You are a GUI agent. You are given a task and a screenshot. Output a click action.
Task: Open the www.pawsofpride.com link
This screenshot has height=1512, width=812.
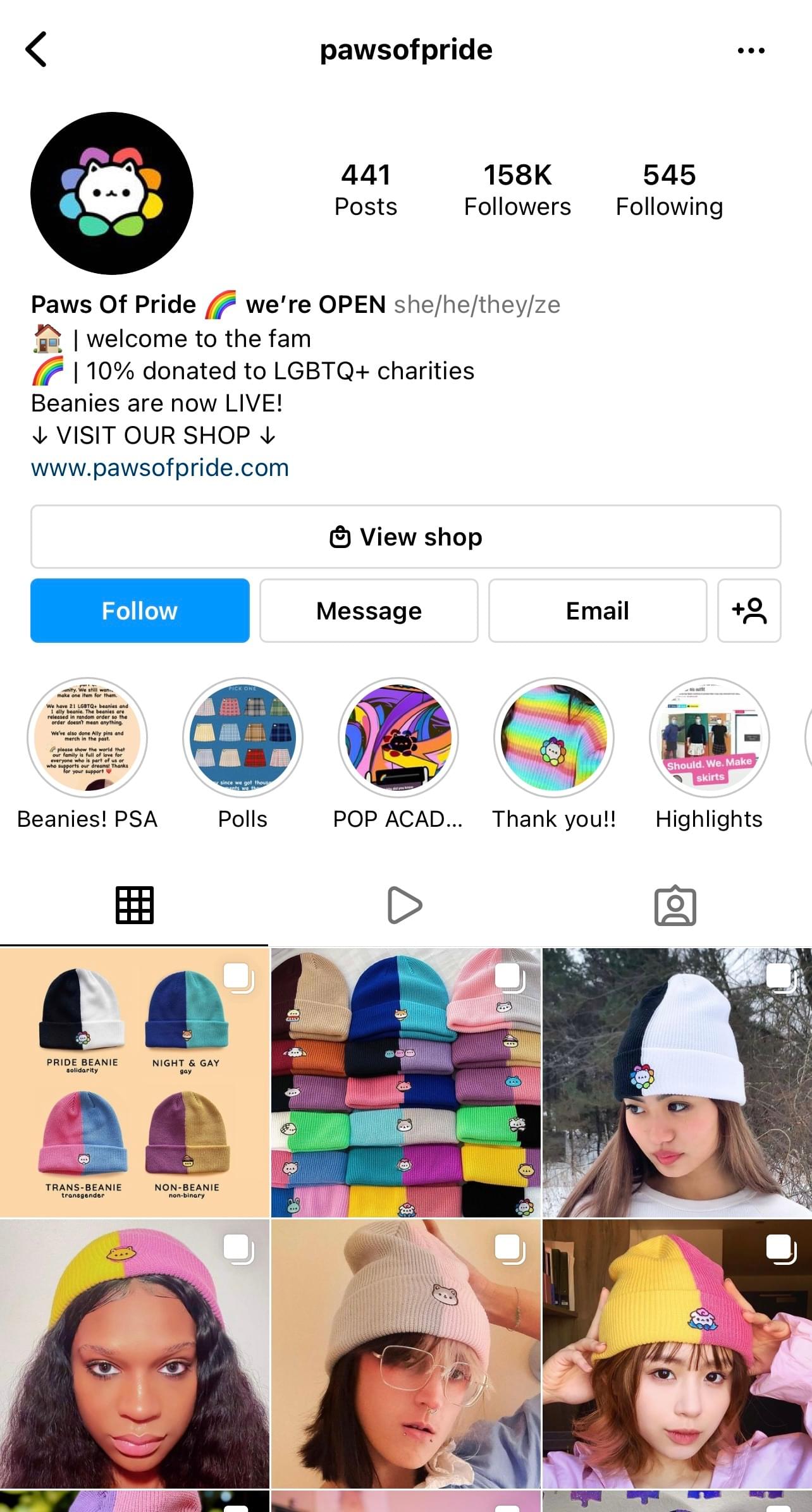click(x=160, y=468)
